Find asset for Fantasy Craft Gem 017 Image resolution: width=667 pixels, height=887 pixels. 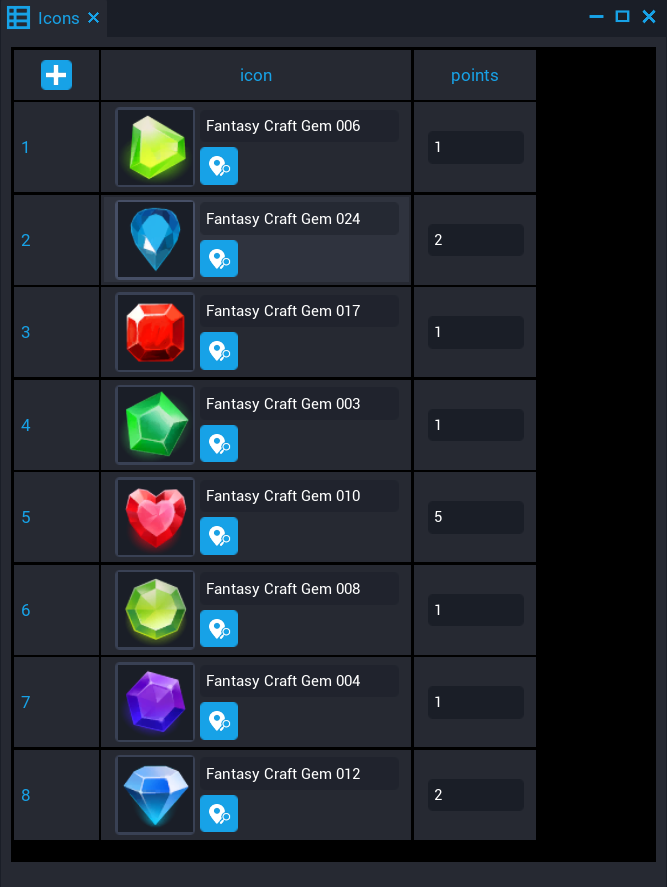(x=218, y=351)
